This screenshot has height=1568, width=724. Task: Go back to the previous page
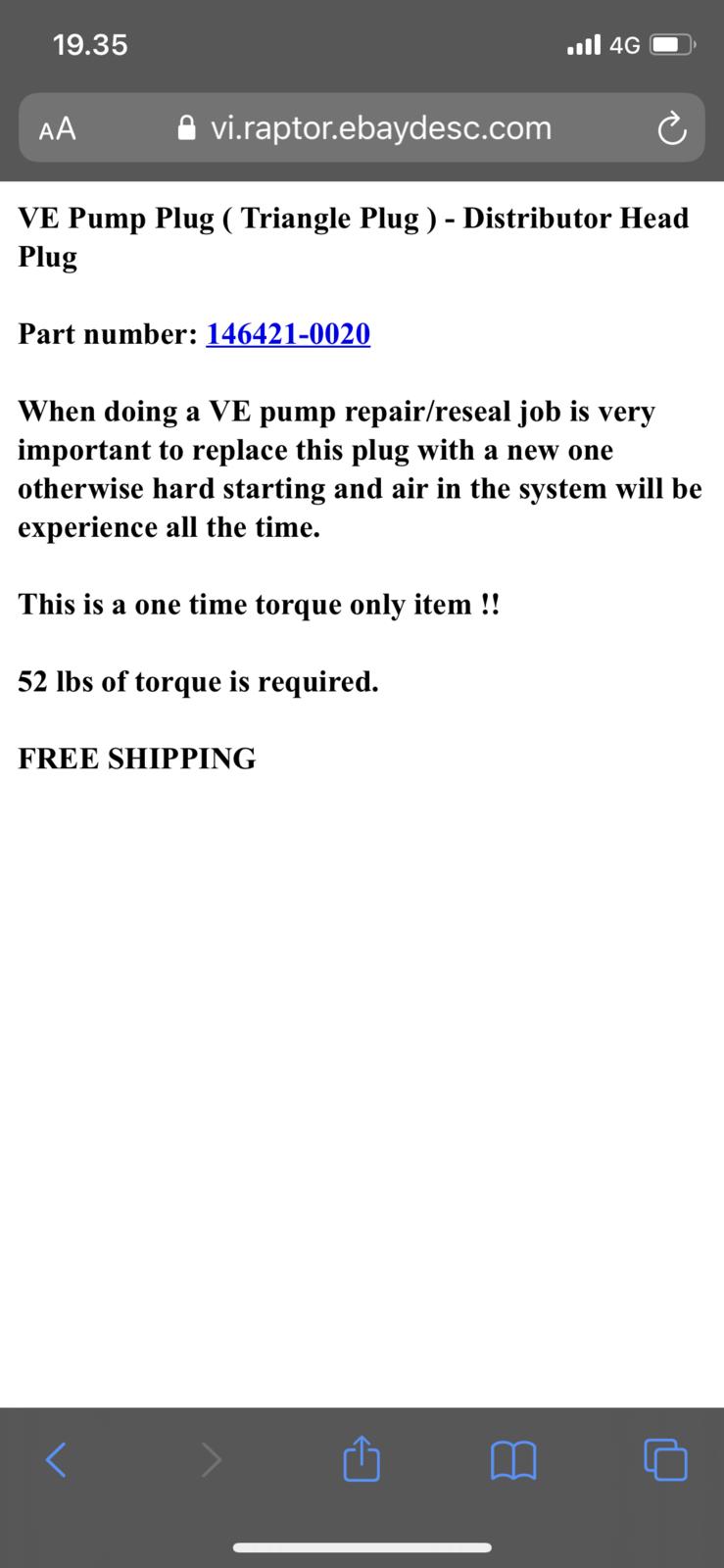pyautogui.click(x=57, y=1459)
